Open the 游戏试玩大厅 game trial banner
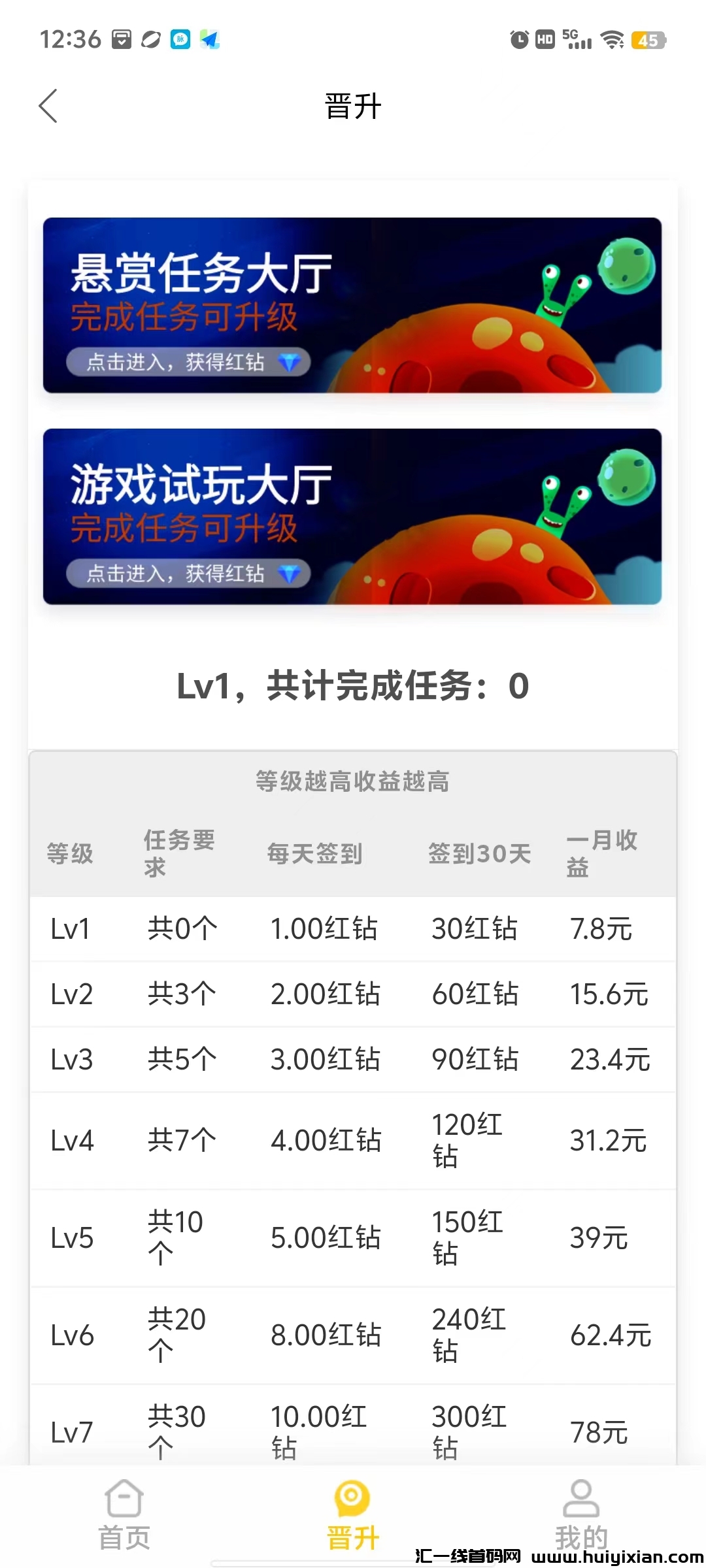Viewport: 706px width, 1568px height. click(x=352, y=516)
